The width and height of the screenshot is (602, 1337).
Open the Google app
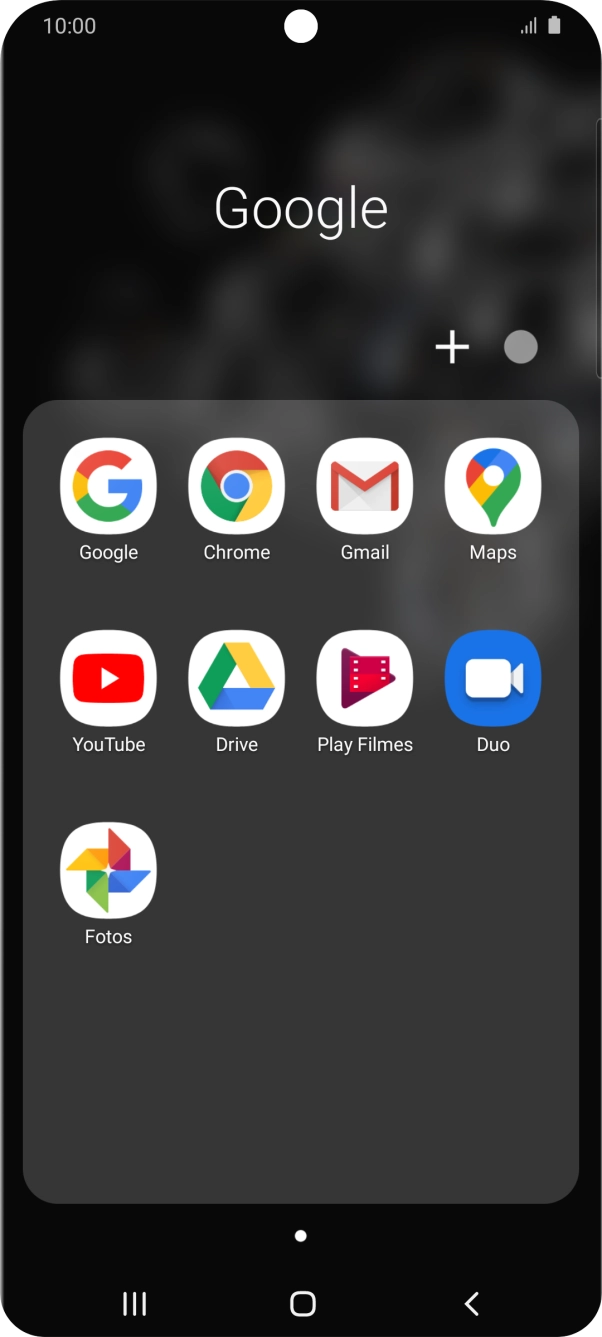[108, 487]
